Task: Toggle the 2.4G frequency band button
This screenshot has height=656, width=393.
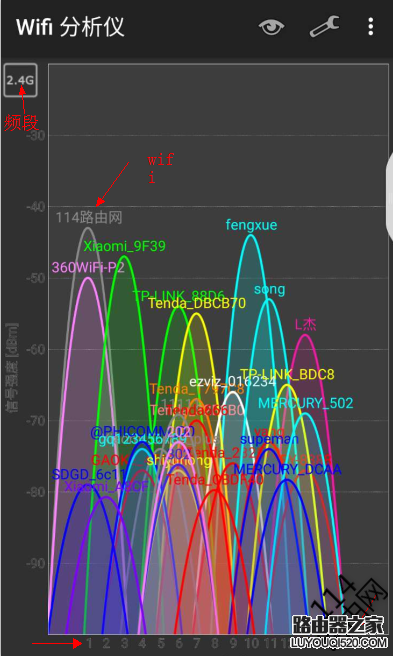Action: (20, 80)
